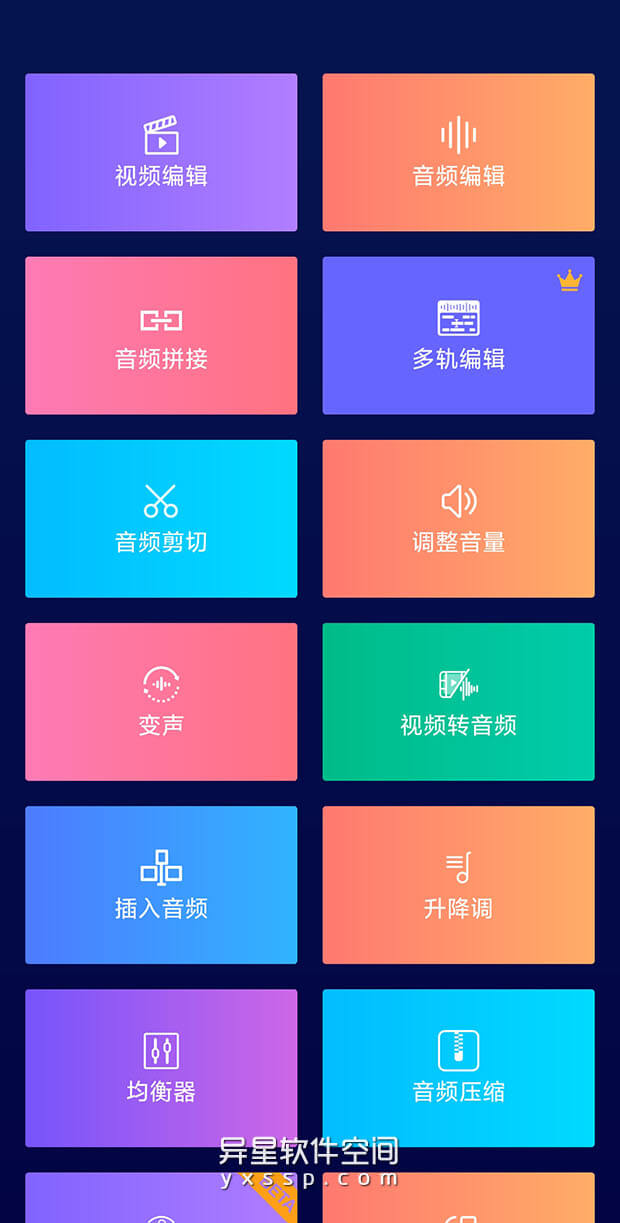Viewport: 620px width, 1223px height.
Task: Open 调整音量 volume adjustment
Action: pos(458,518)
